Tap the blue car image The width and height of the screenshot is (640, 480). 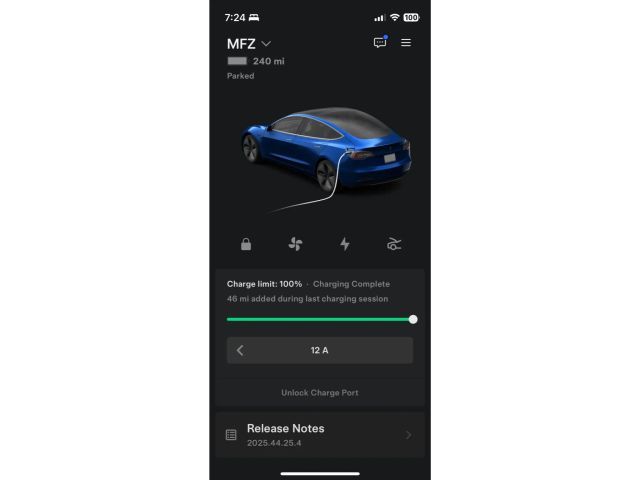[325, 150]
